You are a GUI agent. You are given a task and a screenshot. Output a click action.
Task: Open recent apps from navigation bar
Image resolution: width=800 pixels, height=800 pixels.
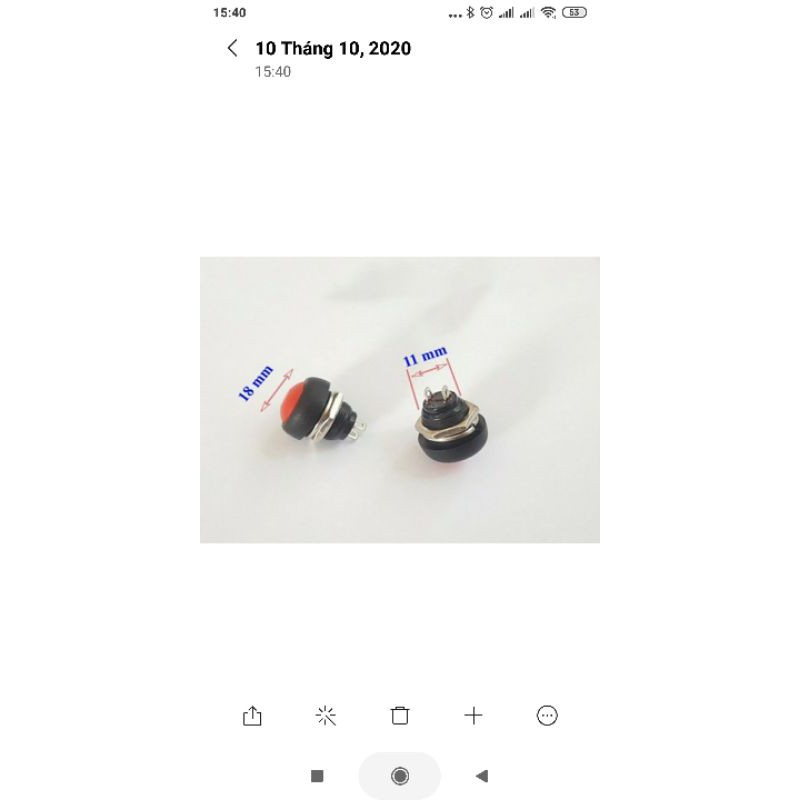pos(318,775)
